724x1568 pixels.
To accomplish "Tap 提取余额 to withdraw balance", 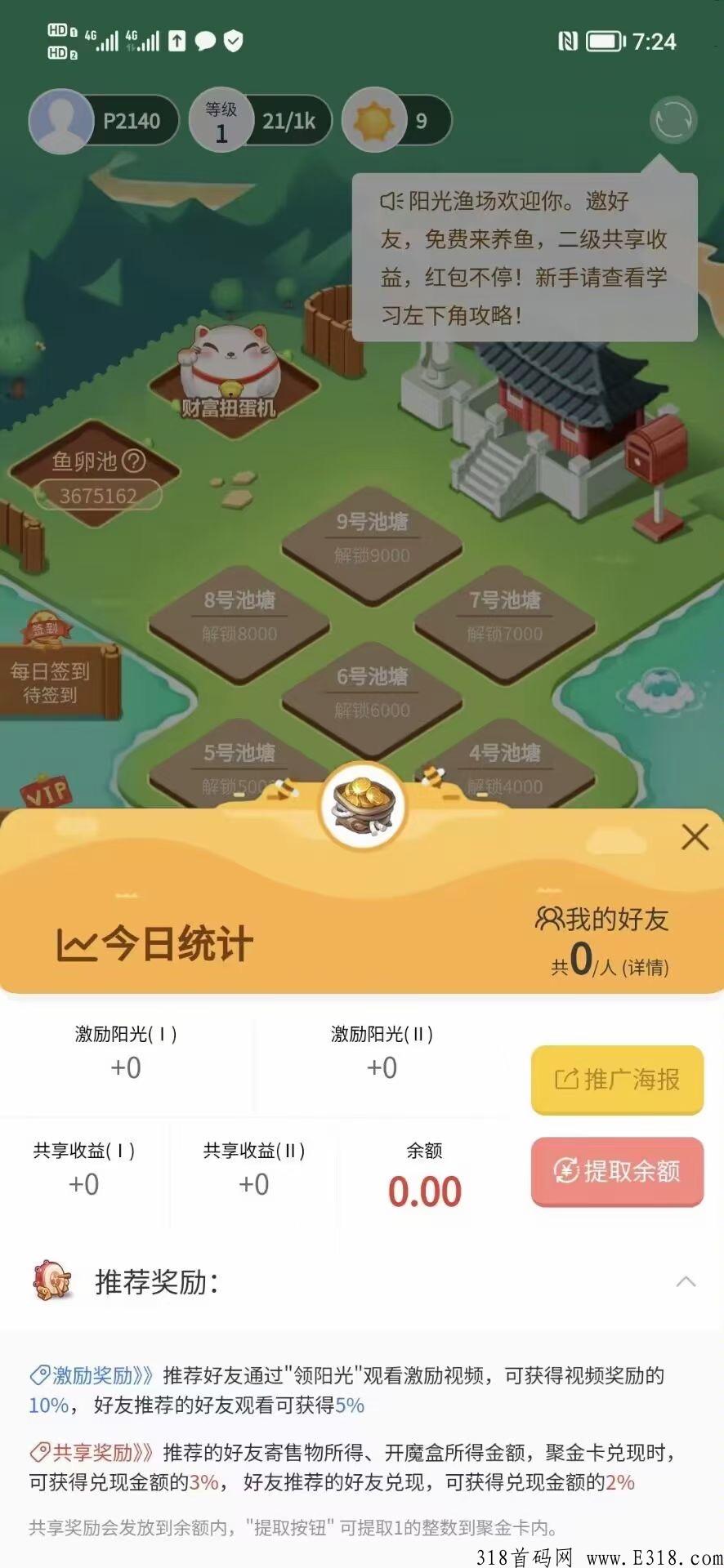I will (617, 1171).
